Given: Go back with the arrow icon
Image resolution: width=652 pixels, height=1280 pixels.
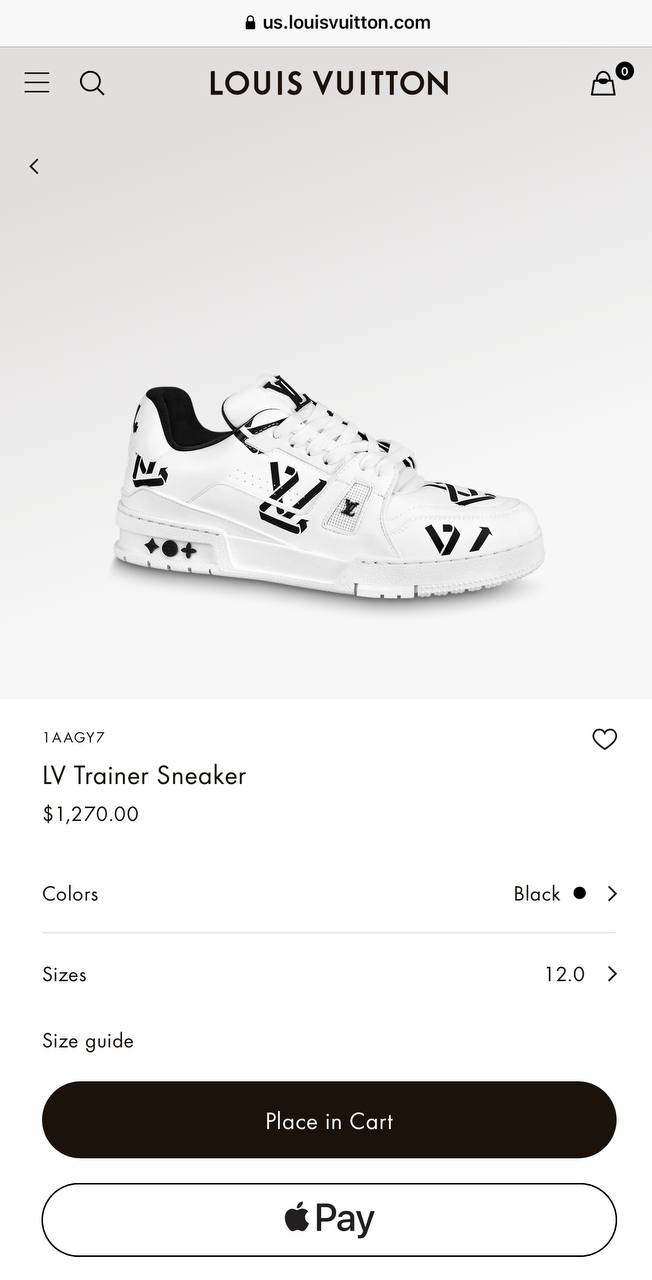Looking at the screenshot, I should tap(34, 166).
